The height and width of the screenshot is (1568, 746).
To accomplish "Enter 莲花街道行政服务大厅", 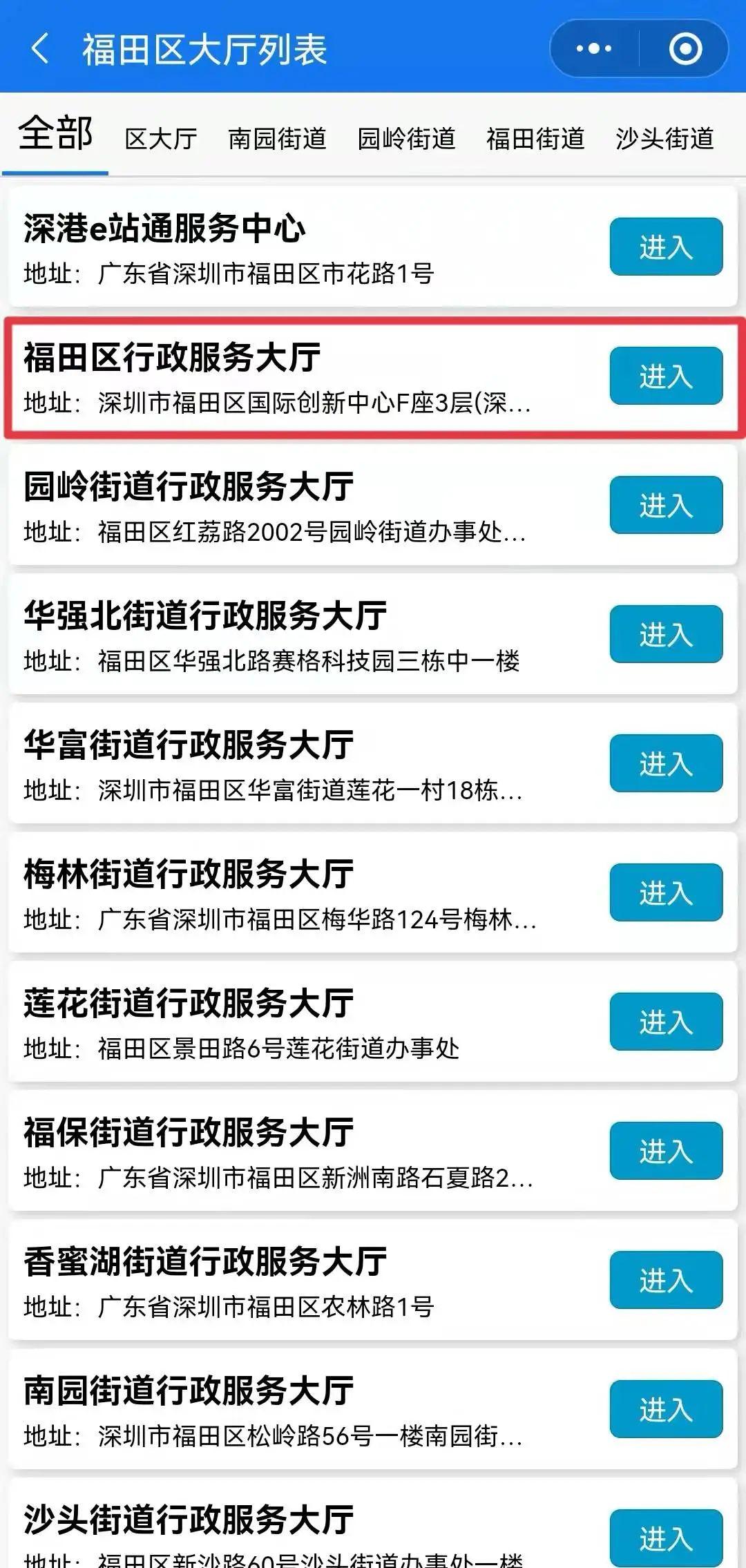I will 666,1022.
